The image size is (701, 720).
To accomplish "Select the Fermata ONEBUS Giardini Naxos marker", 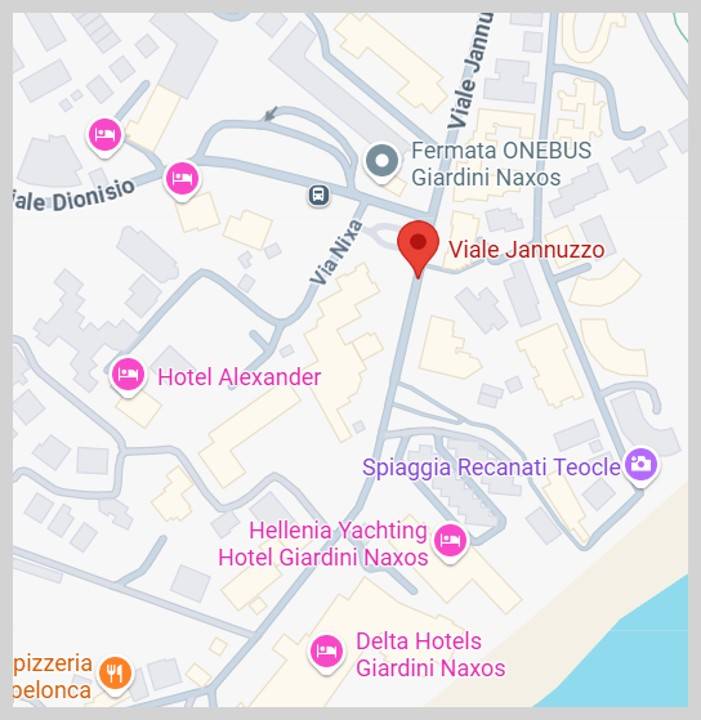I will 380,161.
